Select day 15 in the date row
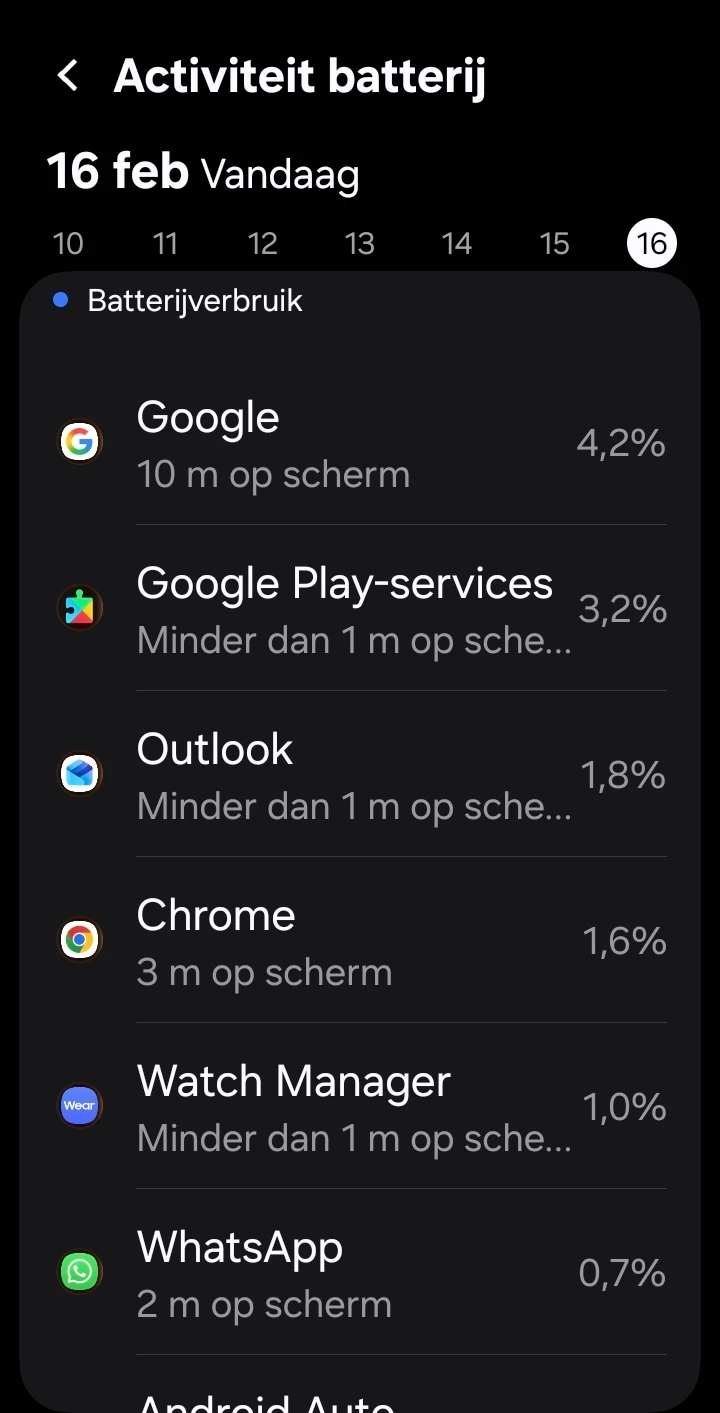 pyautogui.click(x=554, y=243)
